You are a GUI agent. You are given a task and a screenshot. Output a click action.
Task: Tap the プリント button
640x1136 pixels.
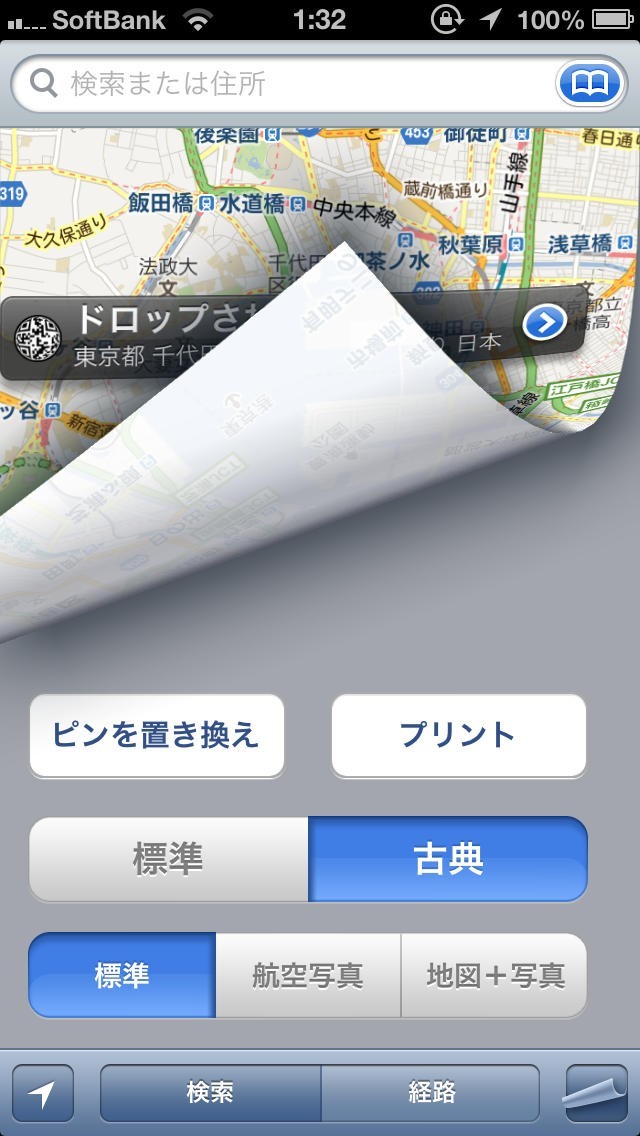(458, 735)
